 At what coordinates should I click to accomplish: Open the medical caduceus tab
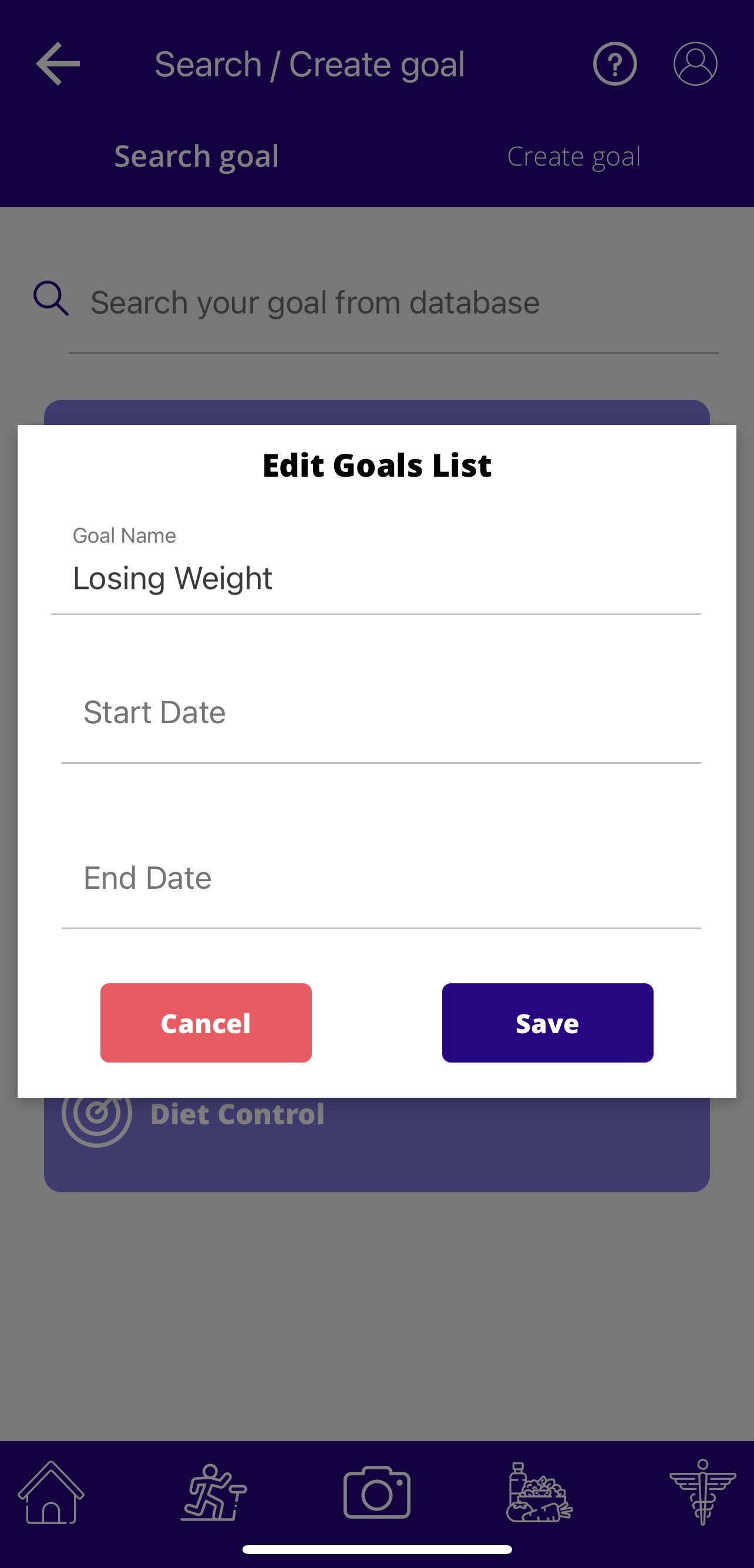pos(702,1492)
